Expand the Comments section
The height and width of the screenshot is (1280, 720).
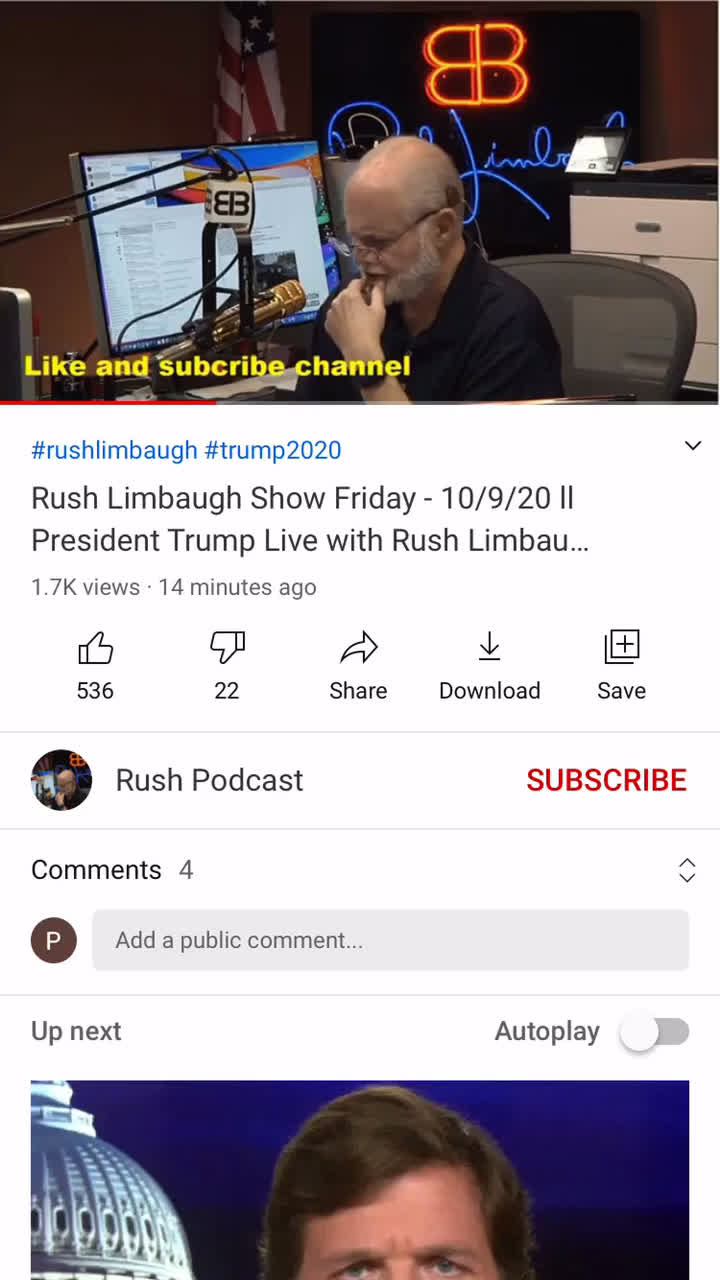(x=686, y=870)
